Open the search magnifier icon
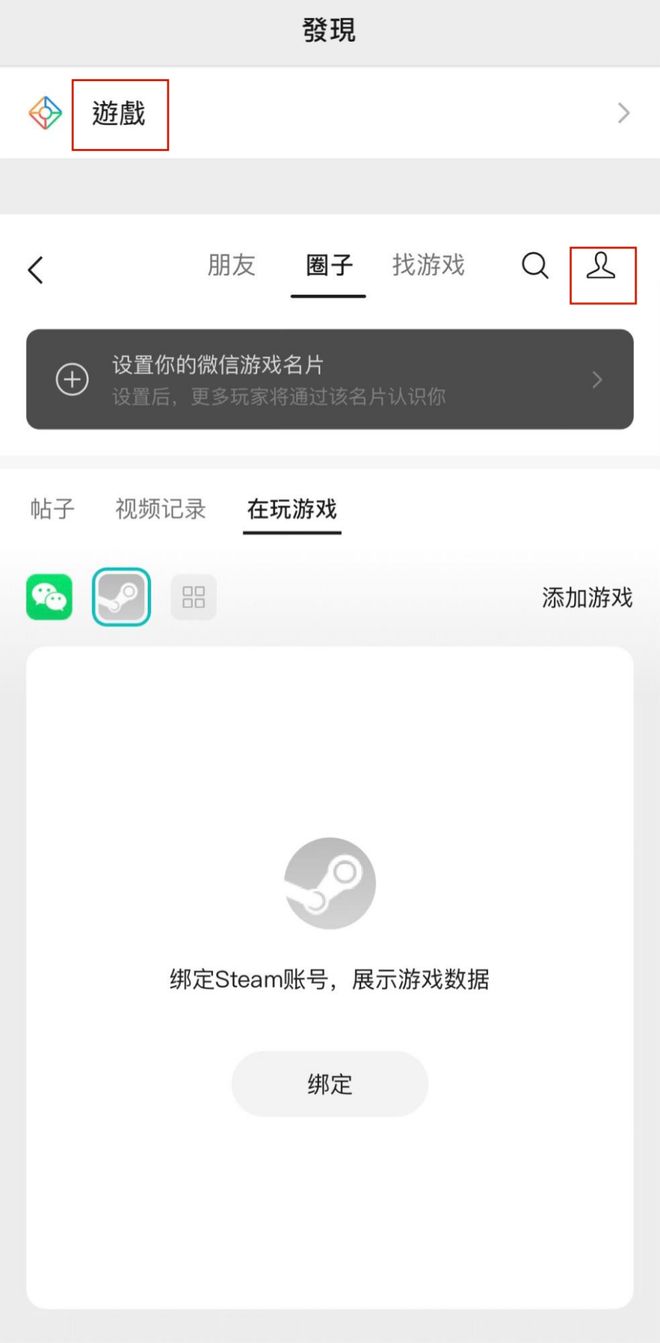Viewport: 660px width, 1343px height. click(x=535, y=266)
